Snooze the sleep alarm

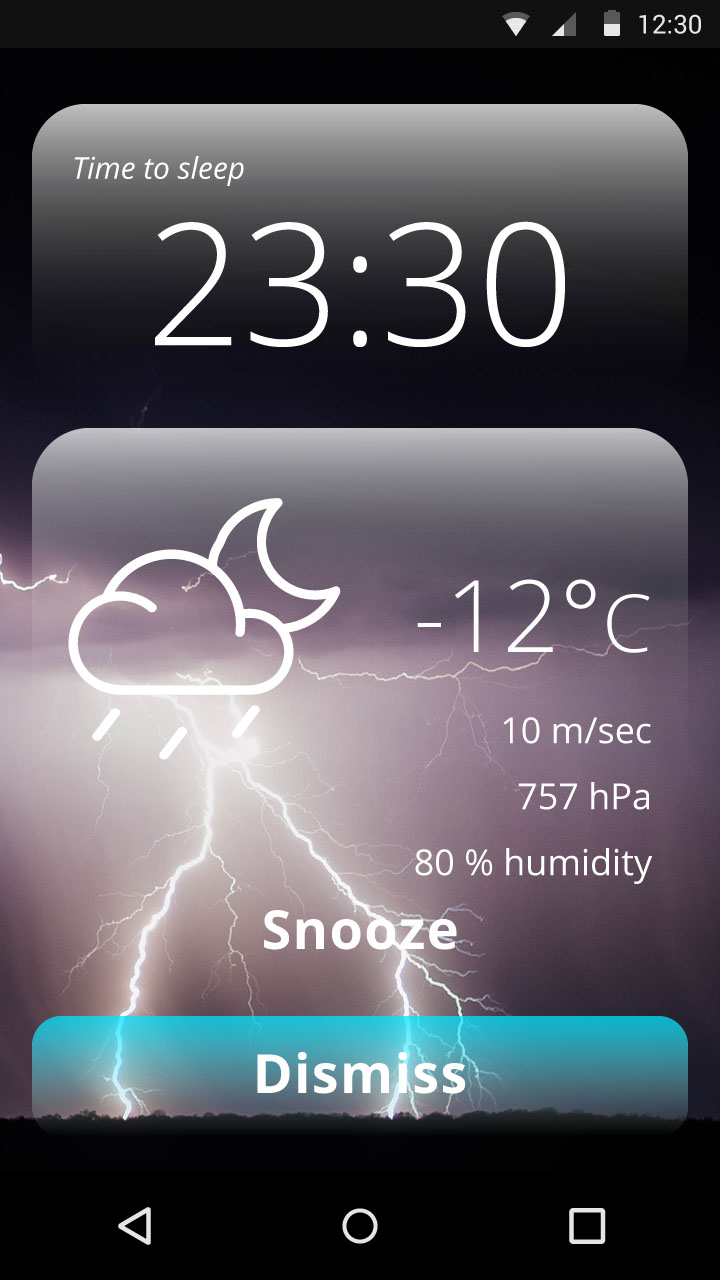point(360,931)
